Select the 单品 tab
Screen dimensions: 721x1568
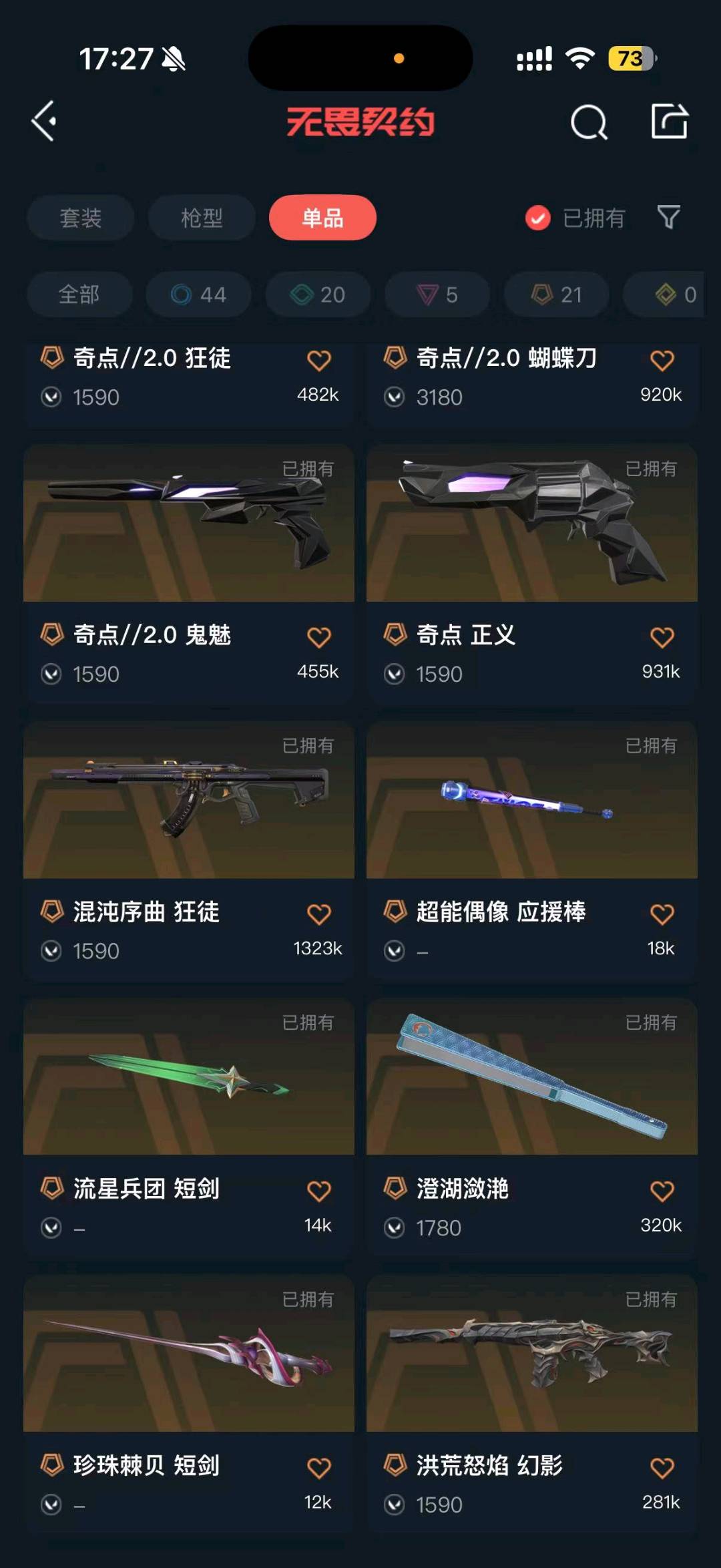[322, 218]
